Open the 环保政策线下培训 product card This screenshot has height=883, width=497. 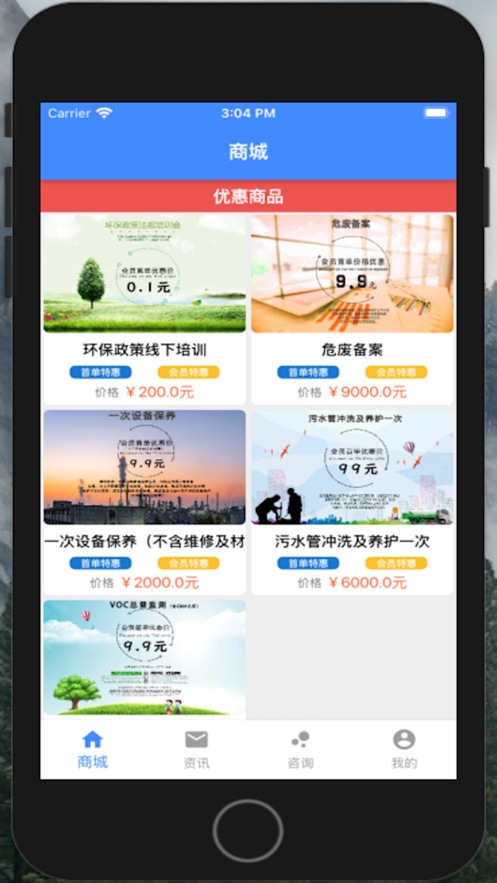tap(145, 309)
